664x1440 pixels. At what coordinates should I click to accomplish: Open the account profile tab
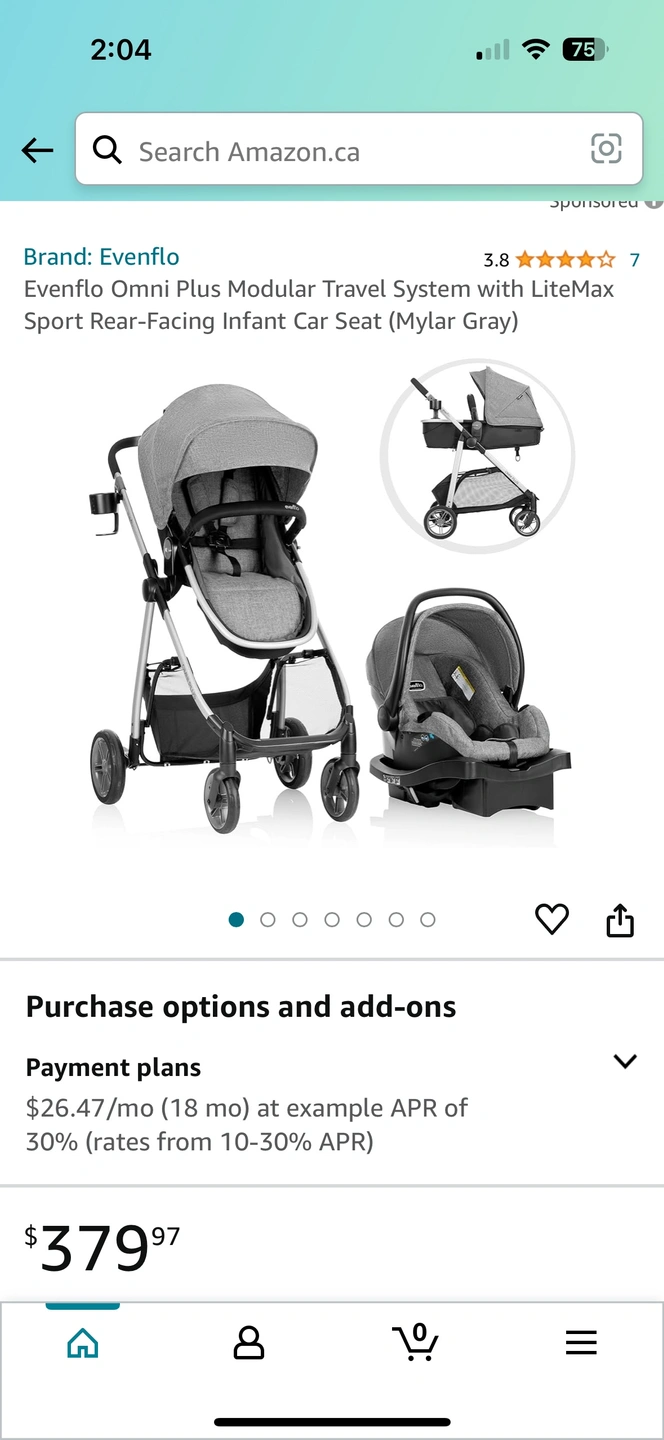pos(248,1343)
